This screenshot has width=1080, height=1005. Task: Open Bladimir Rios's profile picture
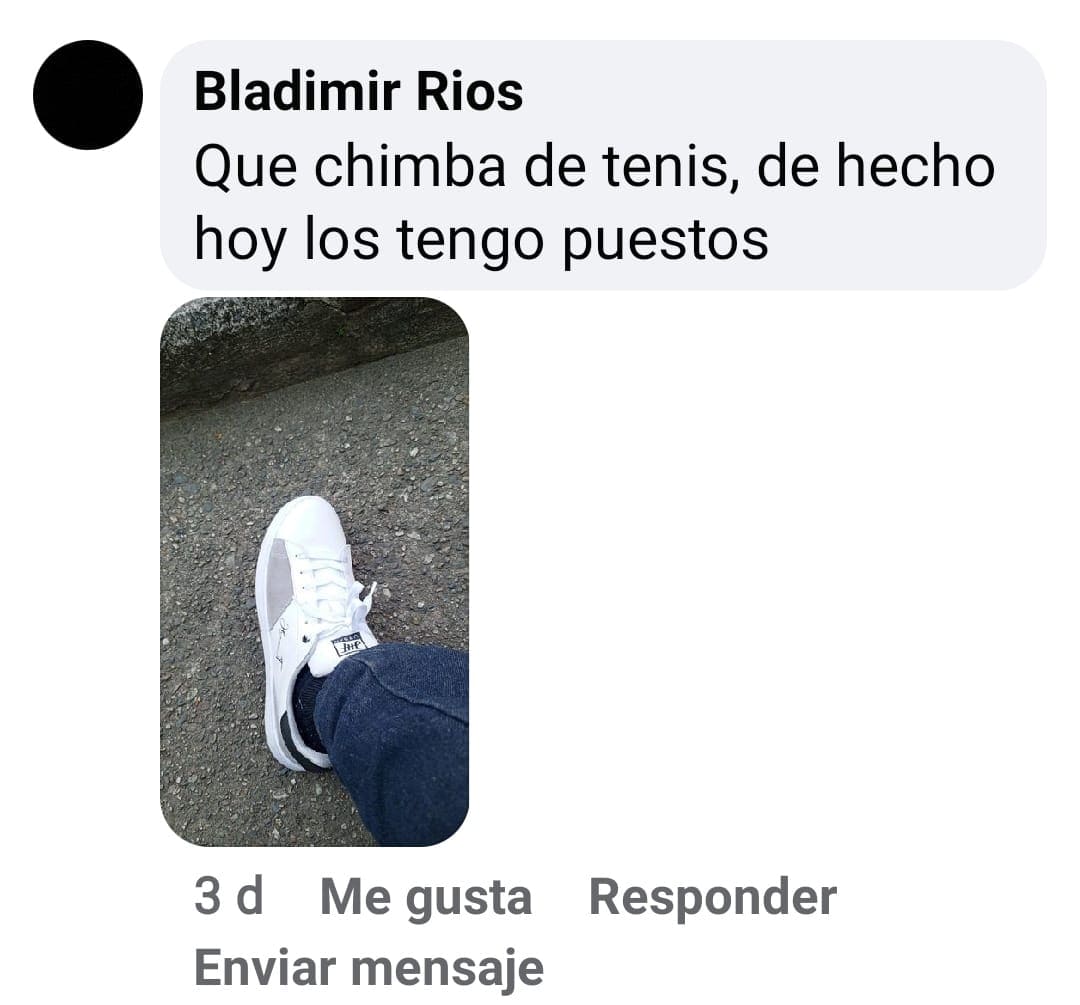(x=88, y=95)
